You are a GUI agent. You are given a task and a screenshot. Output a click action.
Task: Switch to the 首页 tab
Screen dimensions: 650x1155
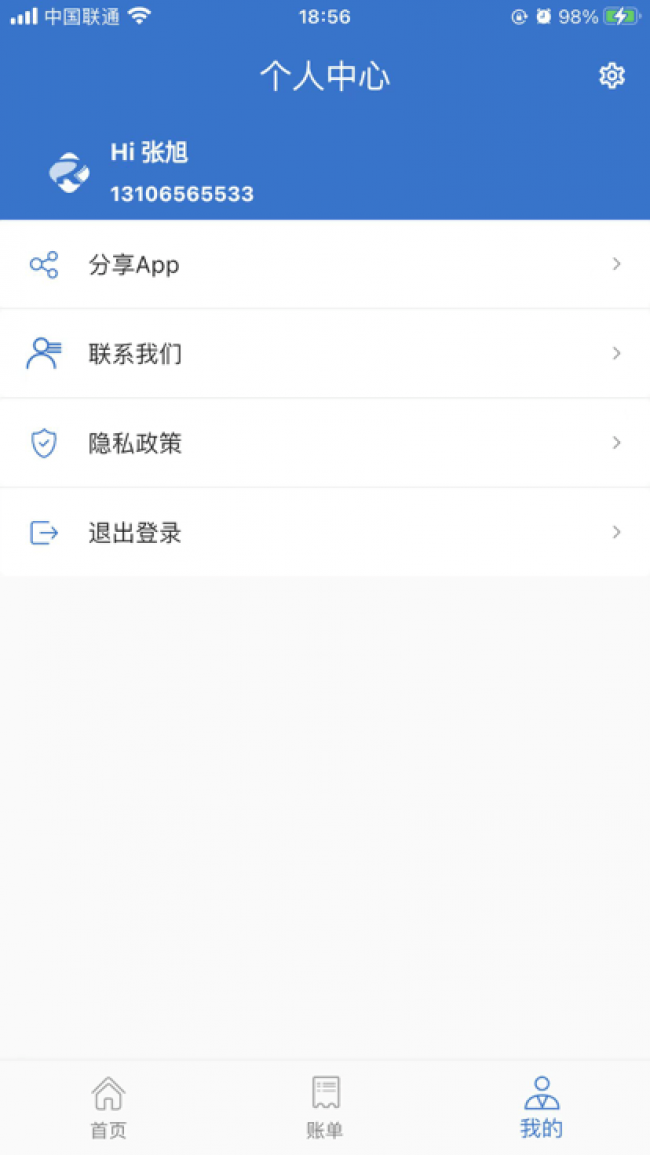[x=108, y=1108]
